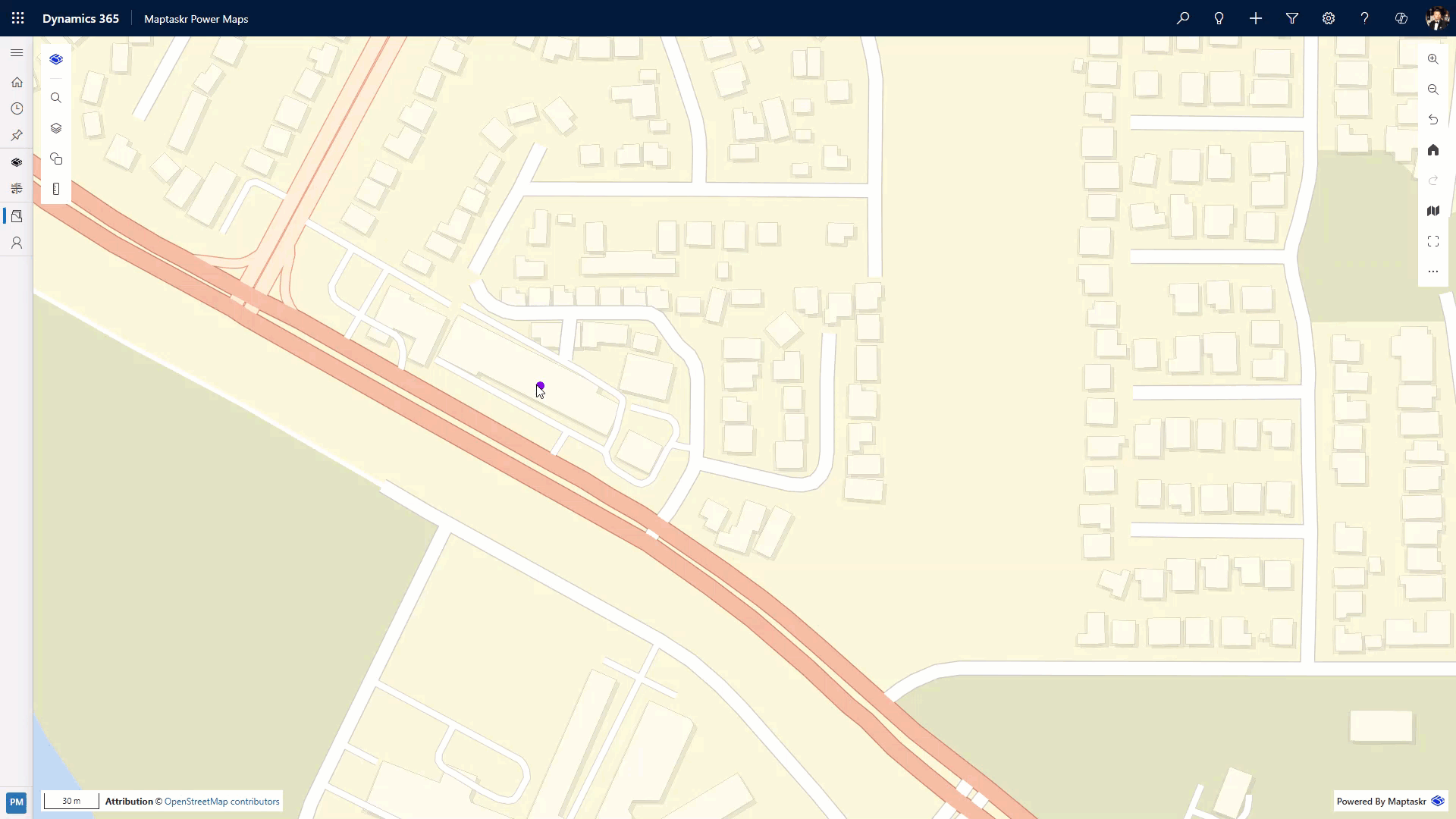Zoom in on the map
Screen dimensions: 1456x819
click(x=1433, y=59)
